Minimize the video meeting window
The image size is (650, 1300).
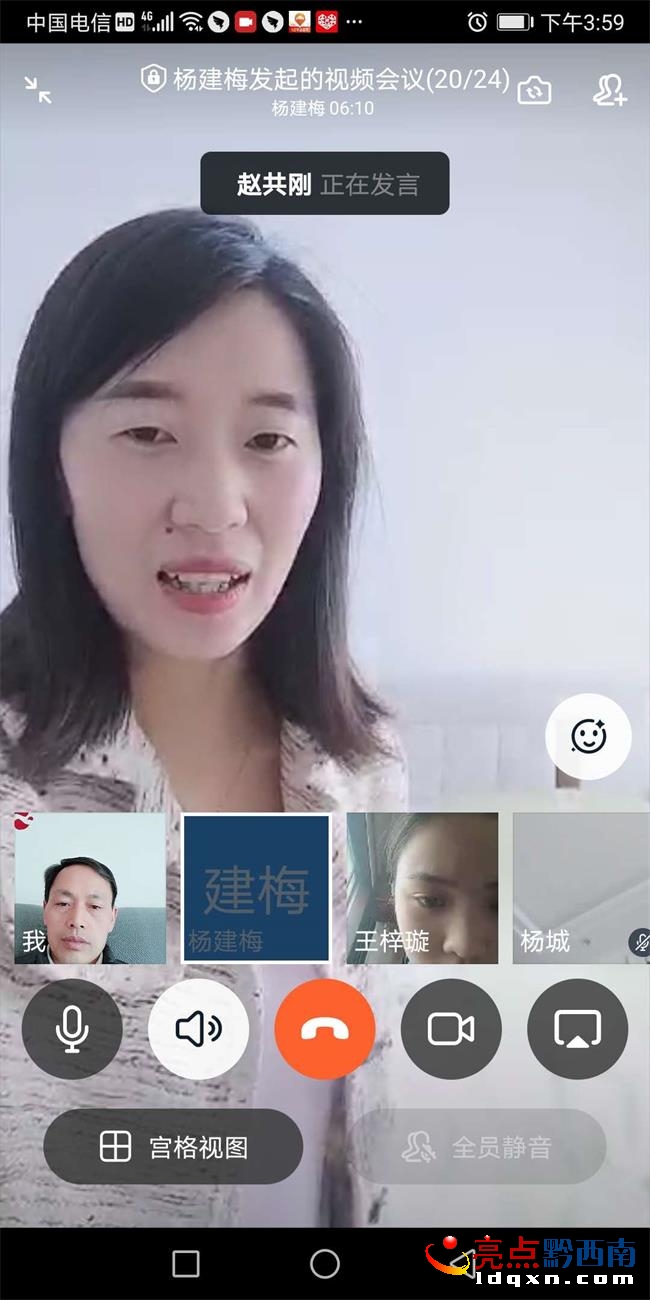38,91
